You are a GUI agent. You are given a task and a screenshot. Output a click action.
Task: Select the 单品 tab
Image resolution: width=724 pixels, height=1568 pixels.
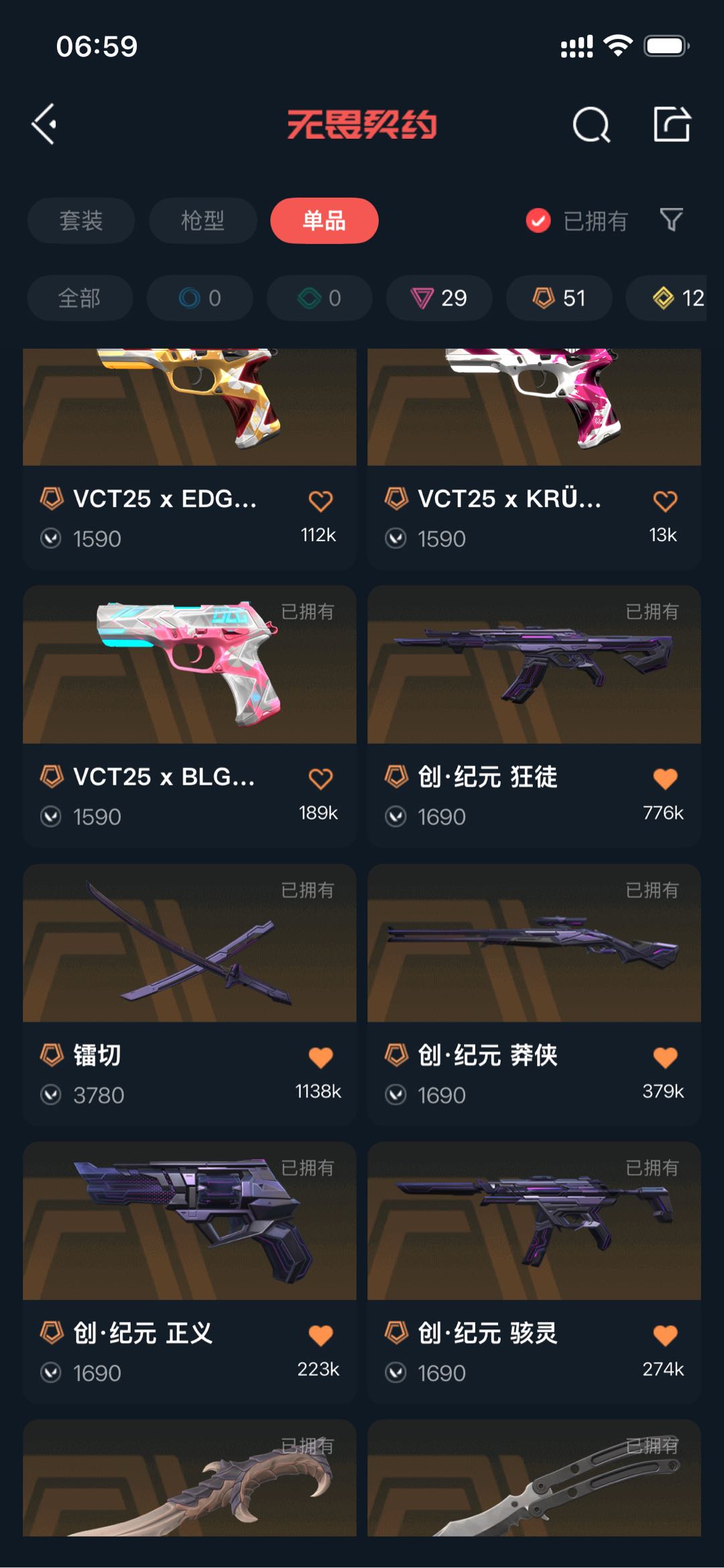pos(324,221)
